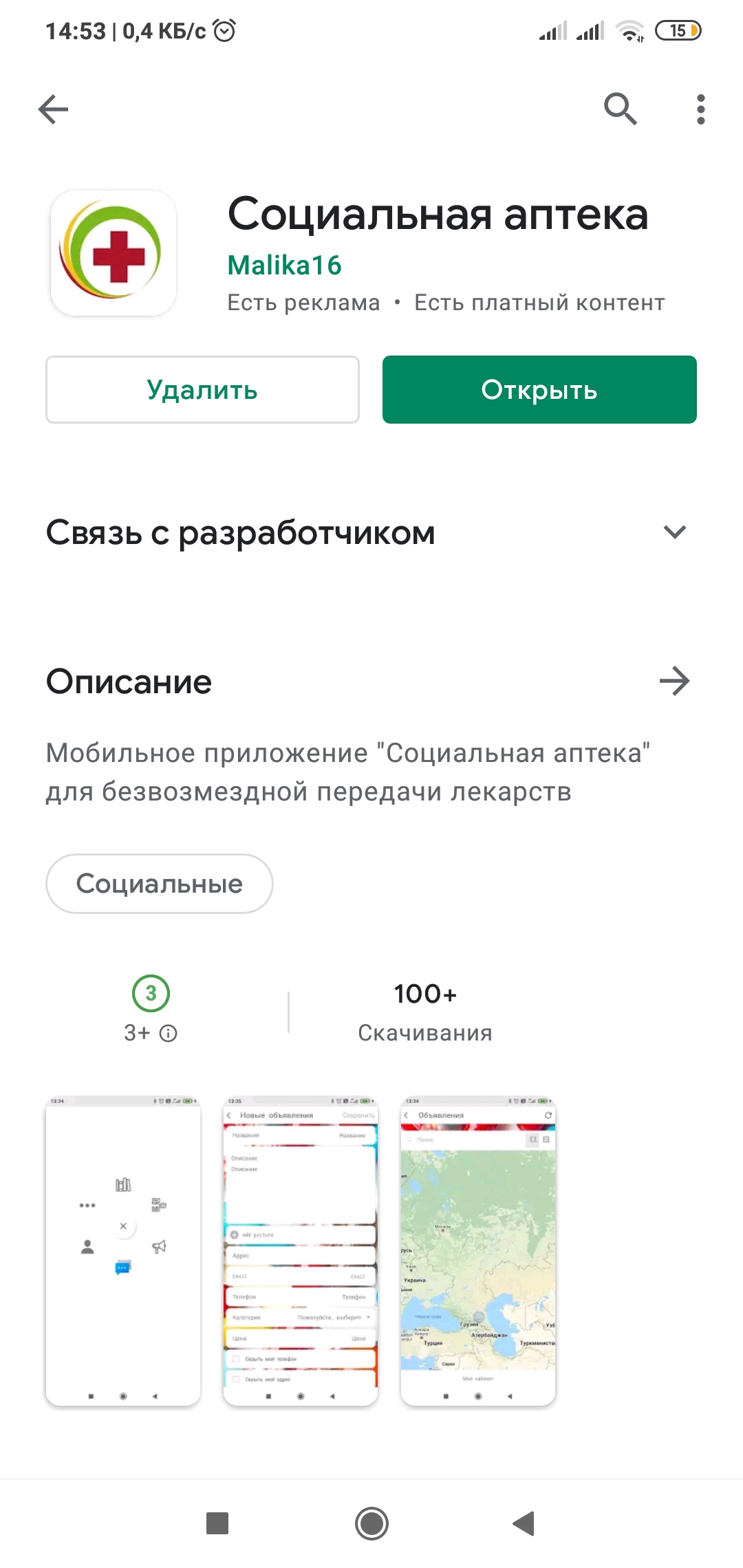View screenshot showing the Объявления map
This screenshot has width=743, height=1568.
[x=478, y=1251]
